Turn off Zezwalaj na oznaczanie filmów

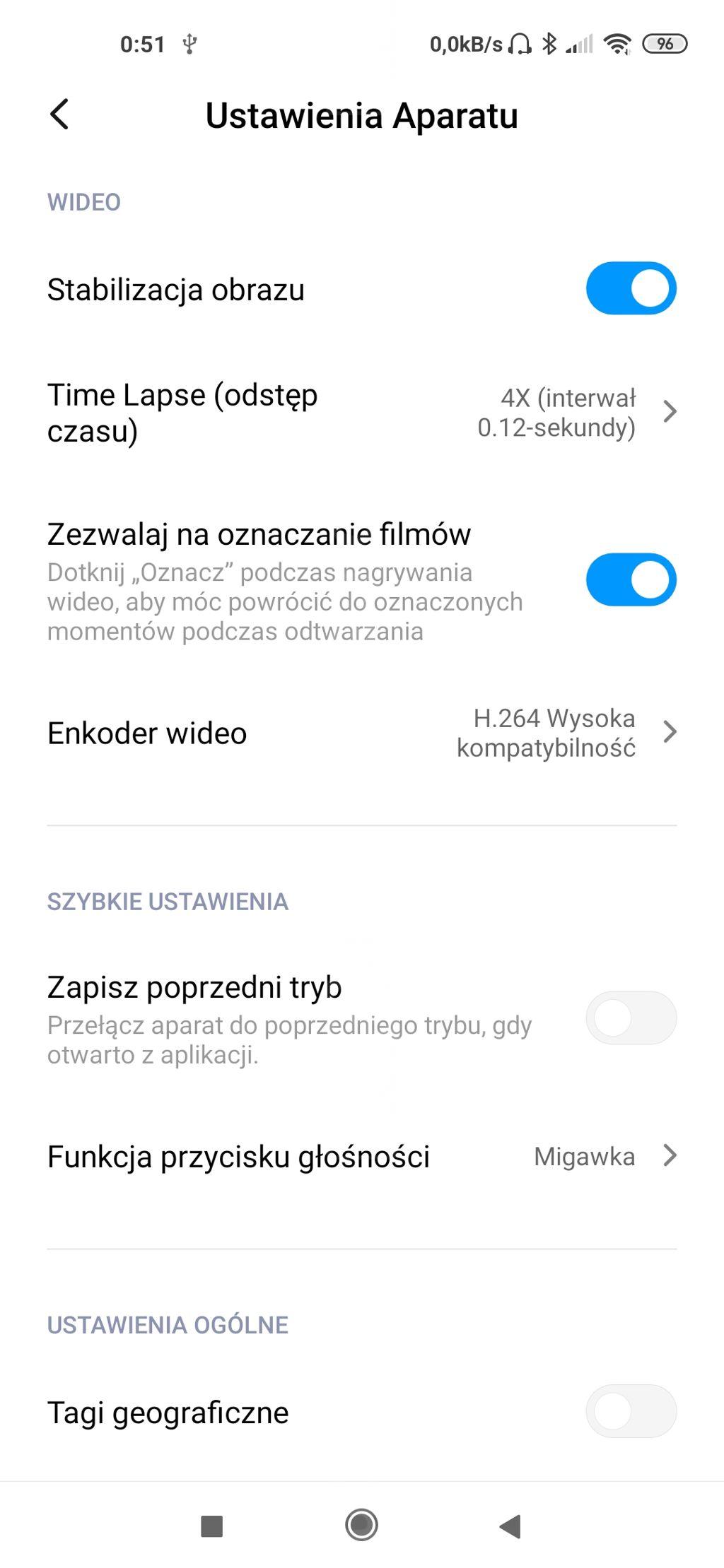point(631,579)
